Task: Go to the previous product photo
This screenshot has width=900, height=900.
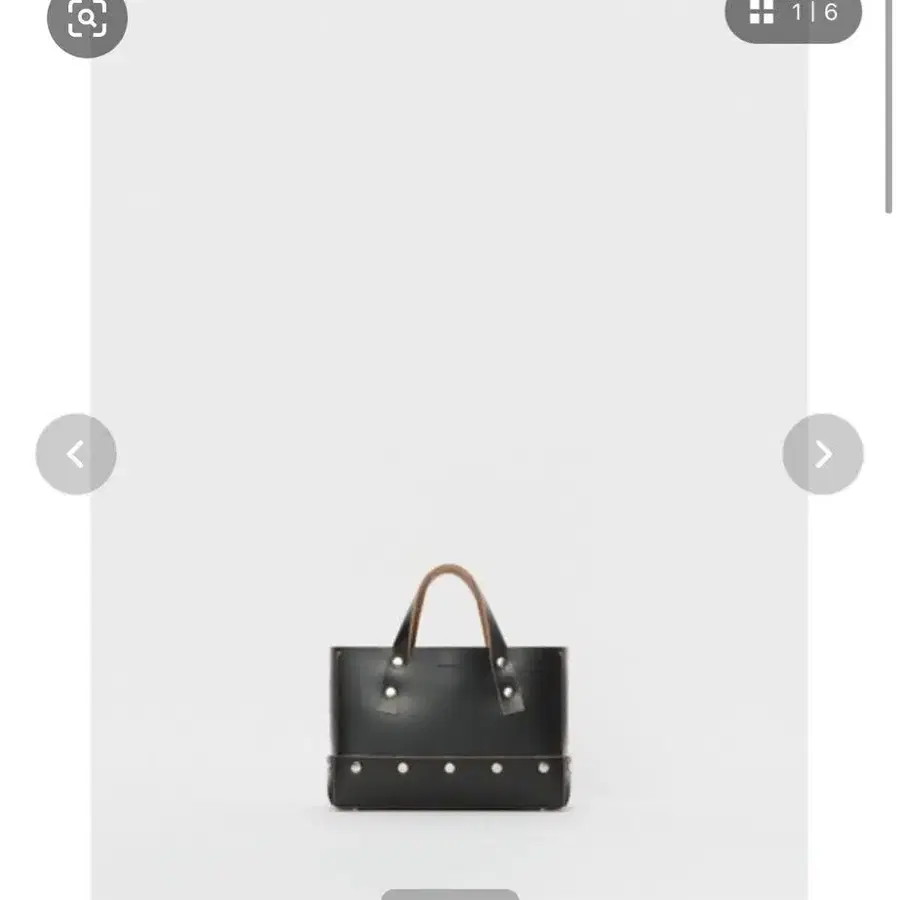Action: coord(76,454)
